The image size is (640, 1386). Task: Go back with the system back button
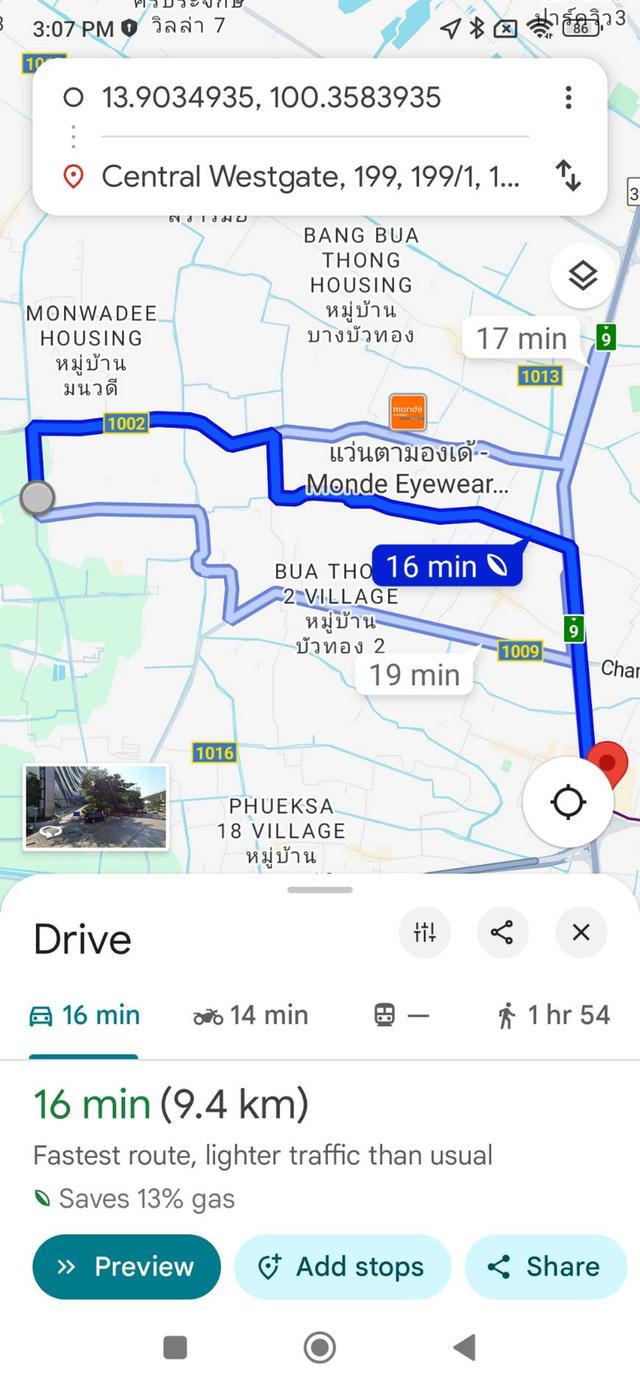pos(464,1348)
